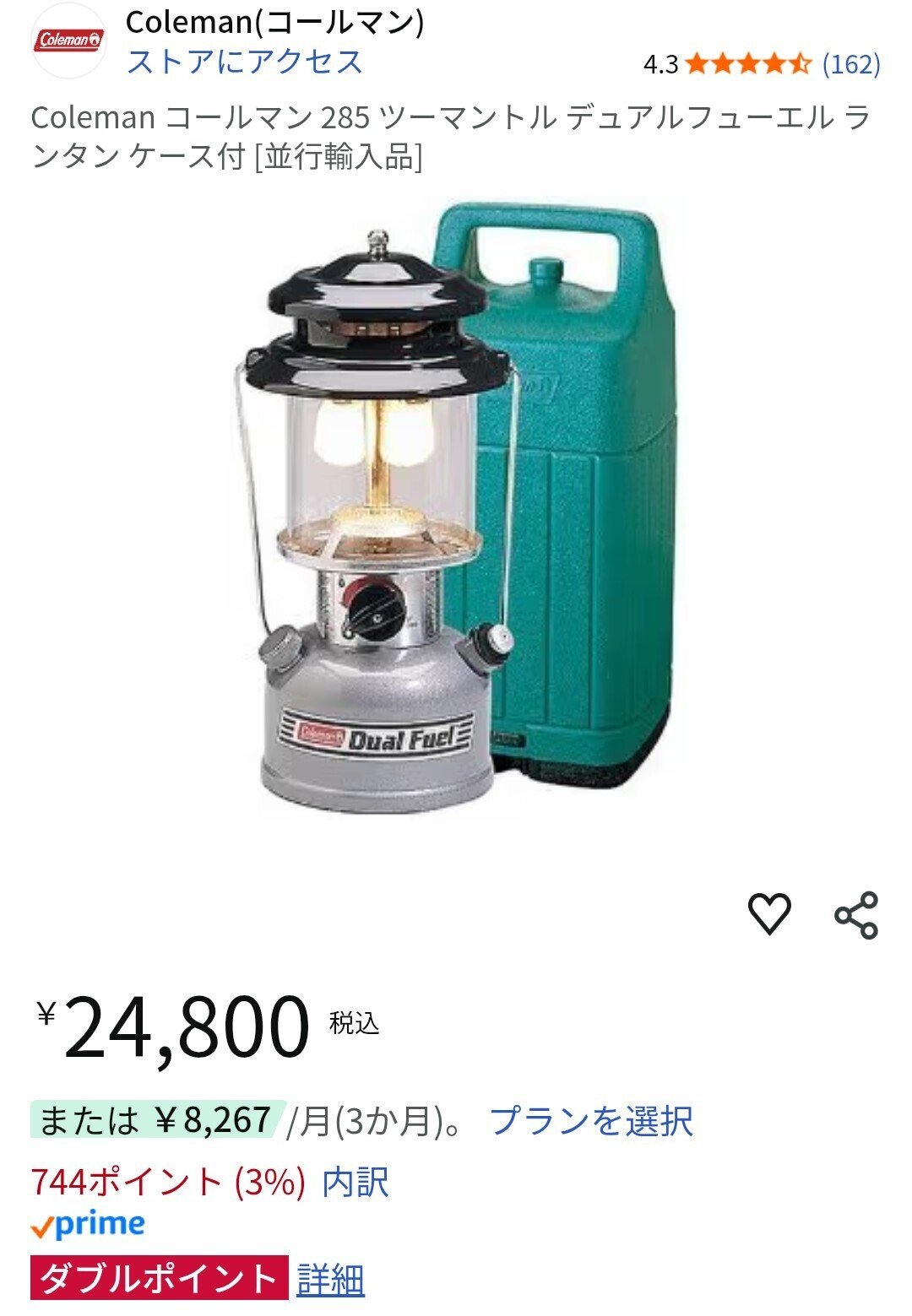View points breakdown 内訳
This screenshot has width=912, height=1316.
pyautogui.click(x=356, y=1182)
